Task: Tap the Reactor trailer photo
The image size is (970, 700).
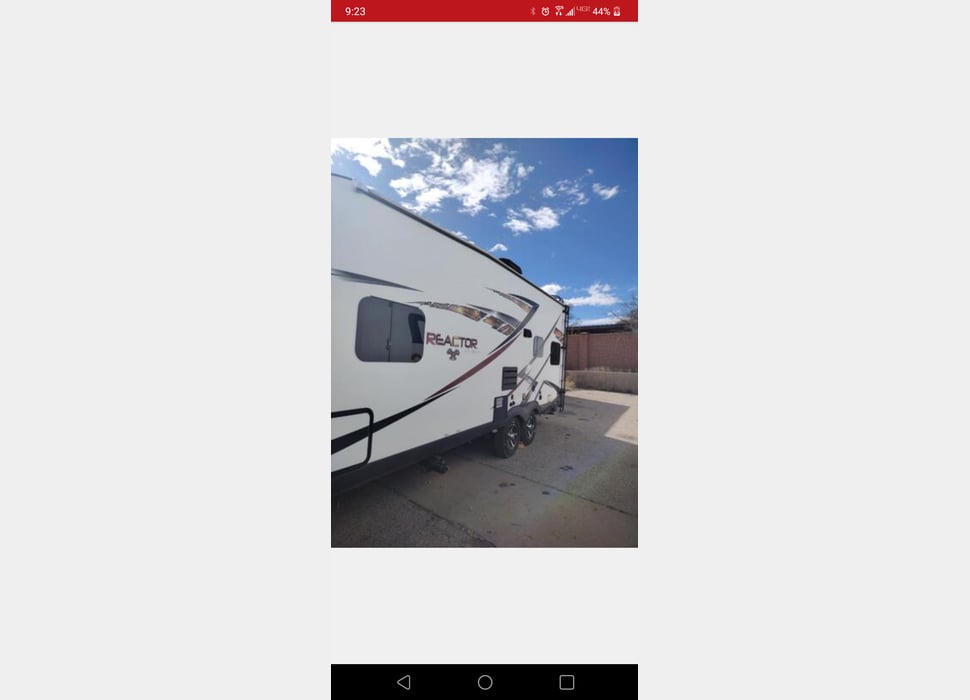Action: tap(484, 343)
